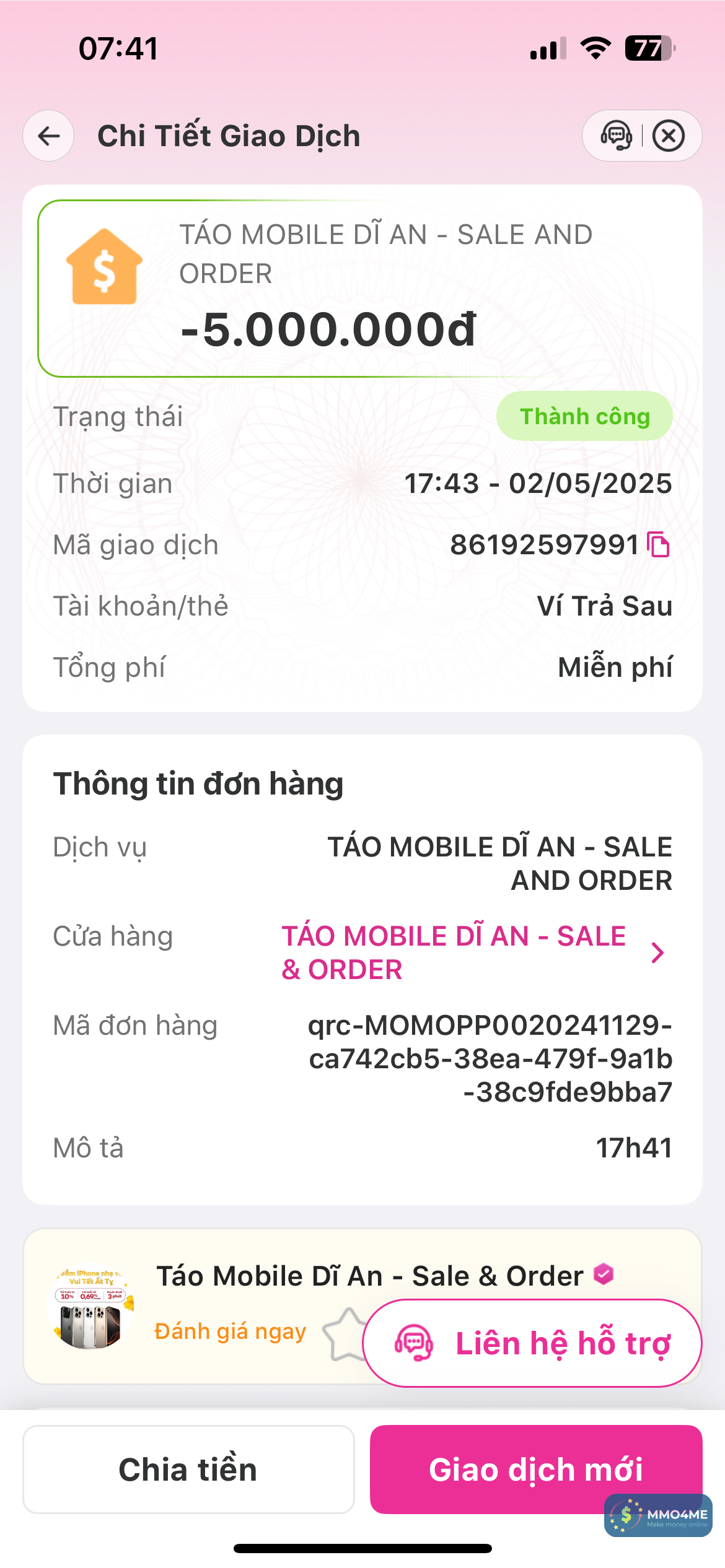Start a new transaction with Giao dịch mới

pyautogui.click(x=535, y=1469)
